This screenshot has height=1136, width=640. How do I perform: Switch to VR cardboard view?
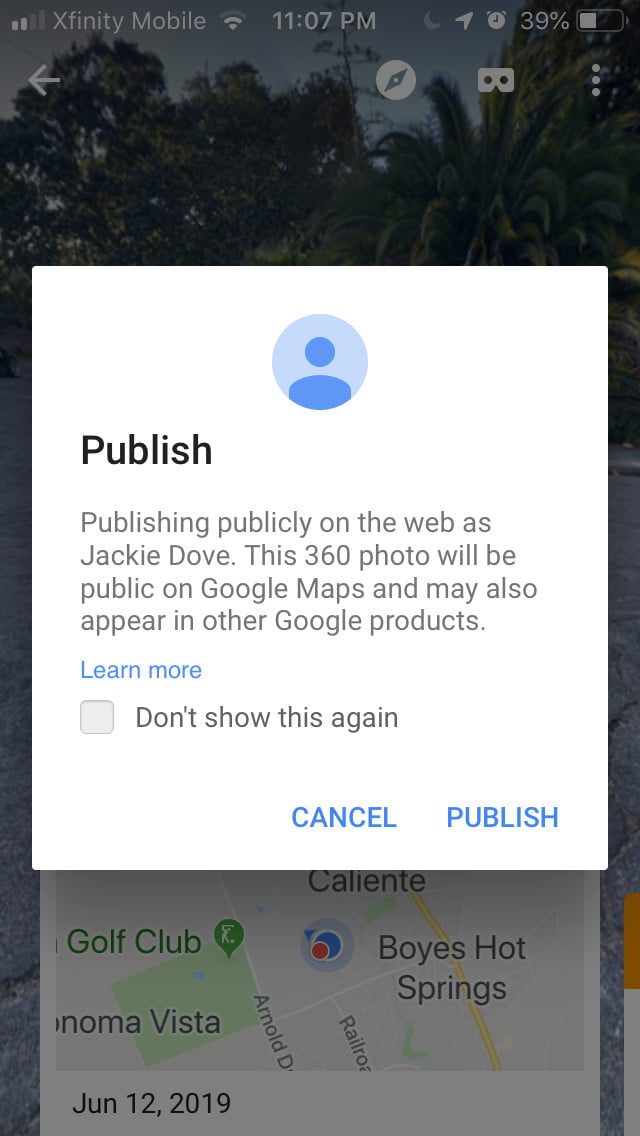click(496, 81)
